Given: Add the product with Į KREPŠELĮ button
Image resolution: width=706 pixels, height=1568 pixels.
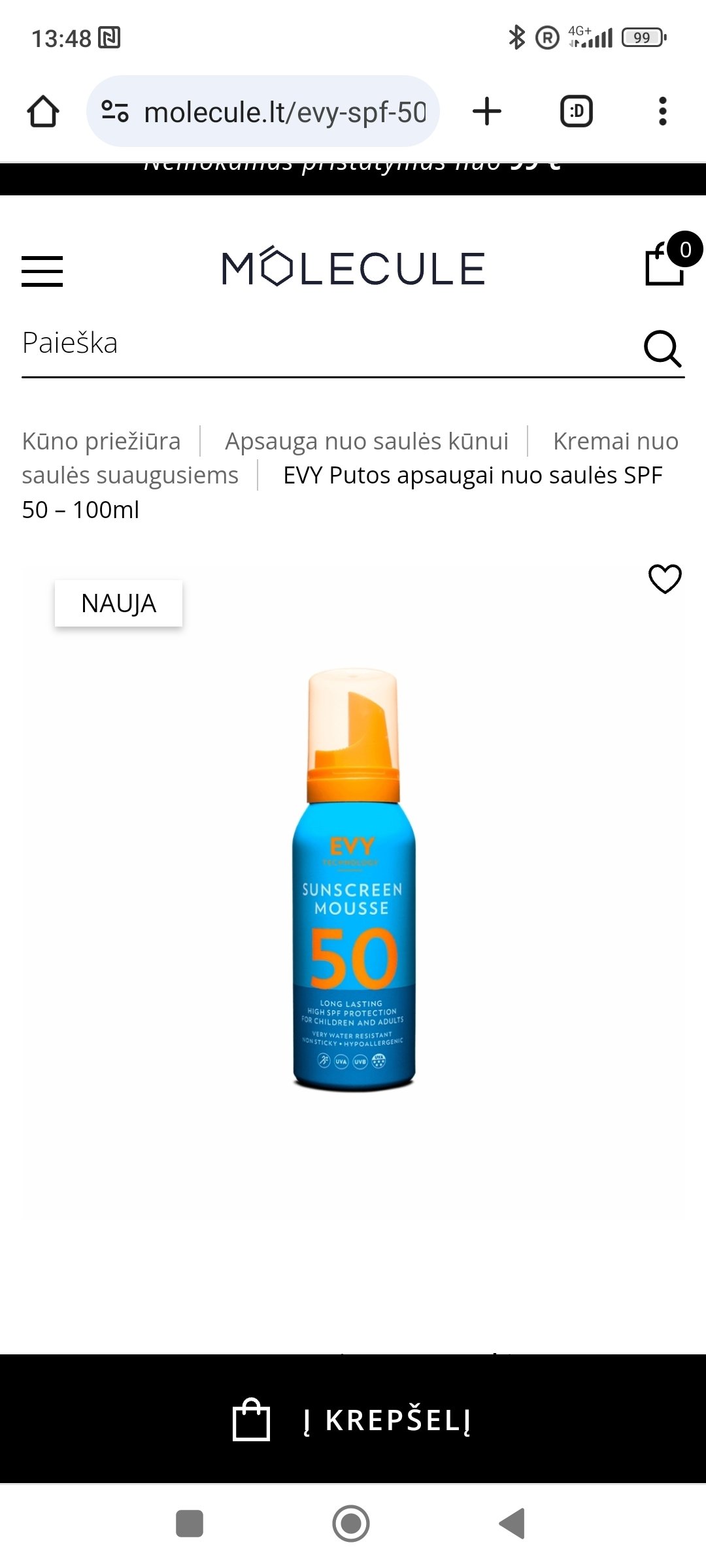Looking at the screenshot, I should (x=353, y=1419).
